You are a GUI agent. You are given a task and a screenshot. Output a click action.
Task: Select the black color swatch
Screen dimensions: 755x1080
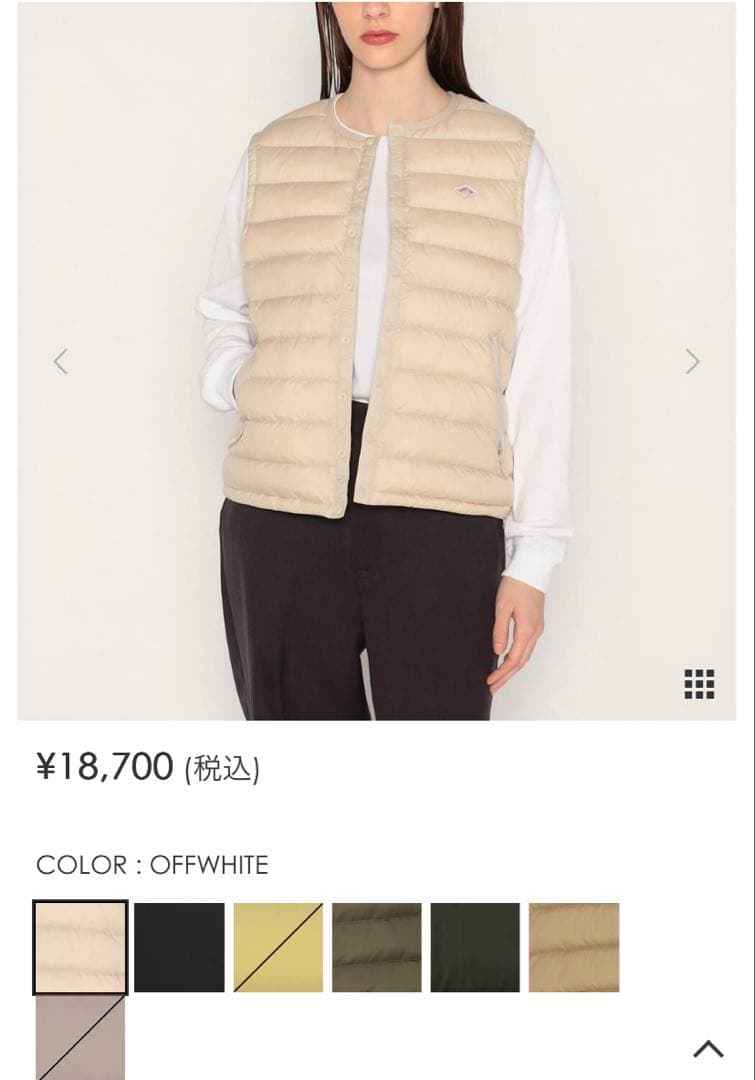pos(179,947)
